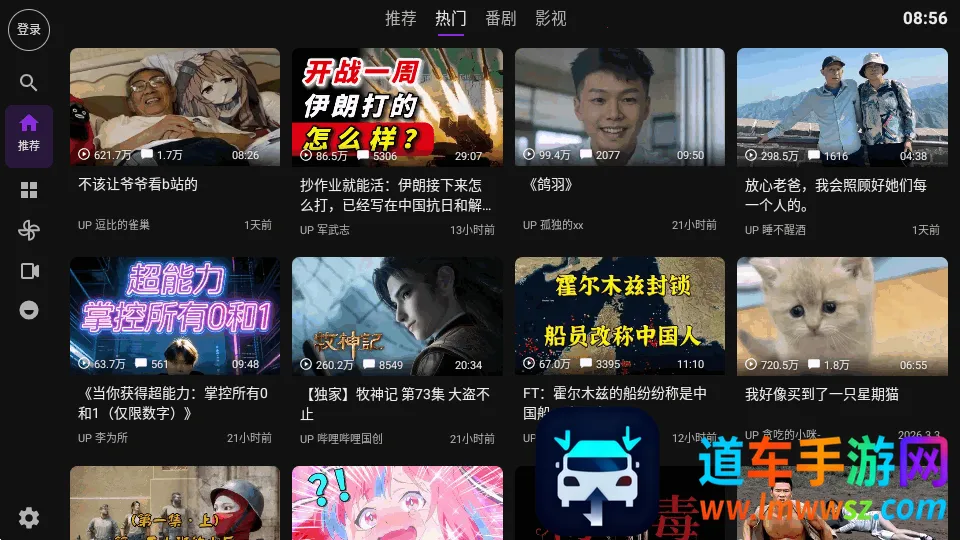Image resolution: width=960 pixels, height=540 pixels.
Task: Open the video 放心老爸，我会照顾好他们每一个人的
Action: pos(842,107)
